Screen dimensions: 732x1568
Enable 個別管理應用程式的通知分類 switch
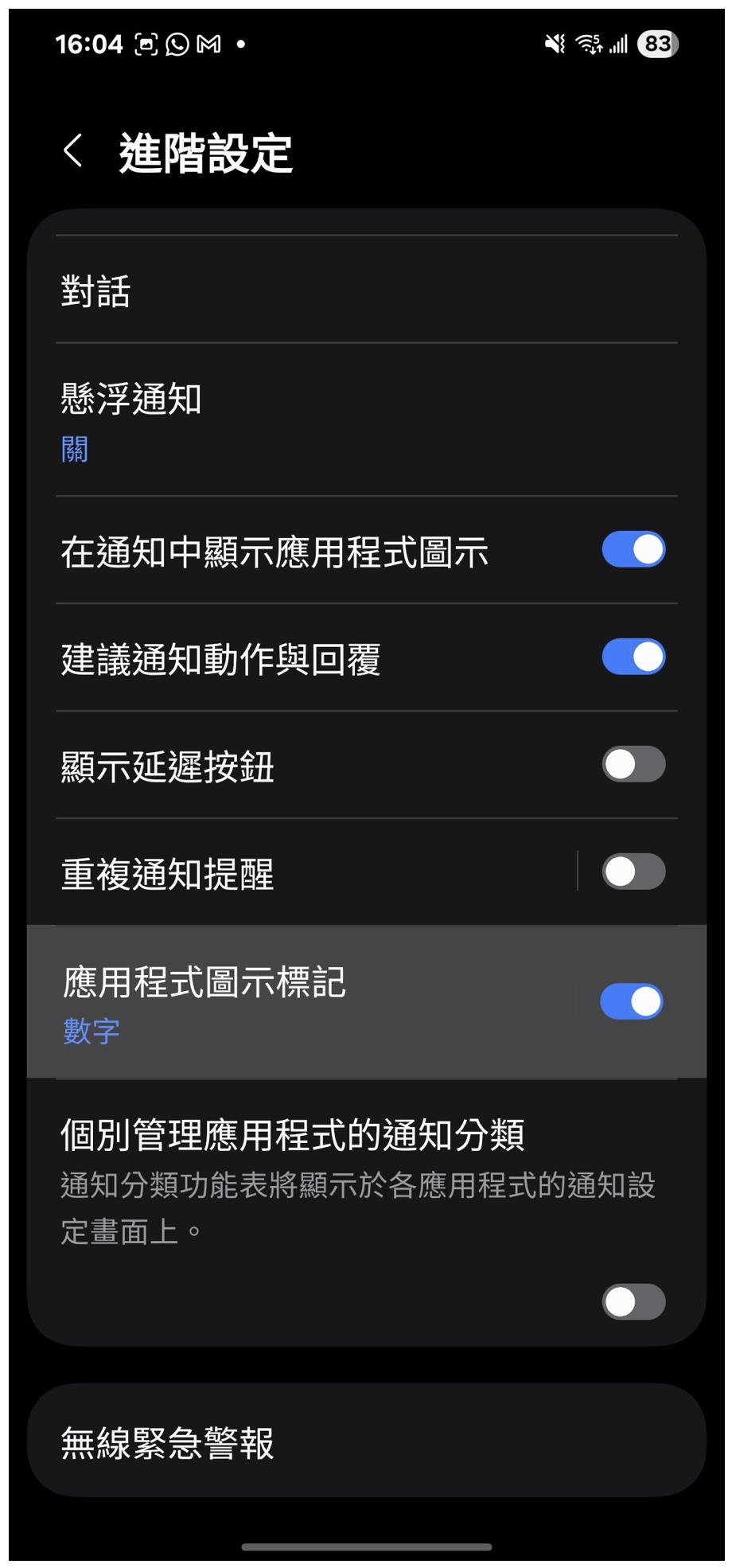coord(633,1302)
